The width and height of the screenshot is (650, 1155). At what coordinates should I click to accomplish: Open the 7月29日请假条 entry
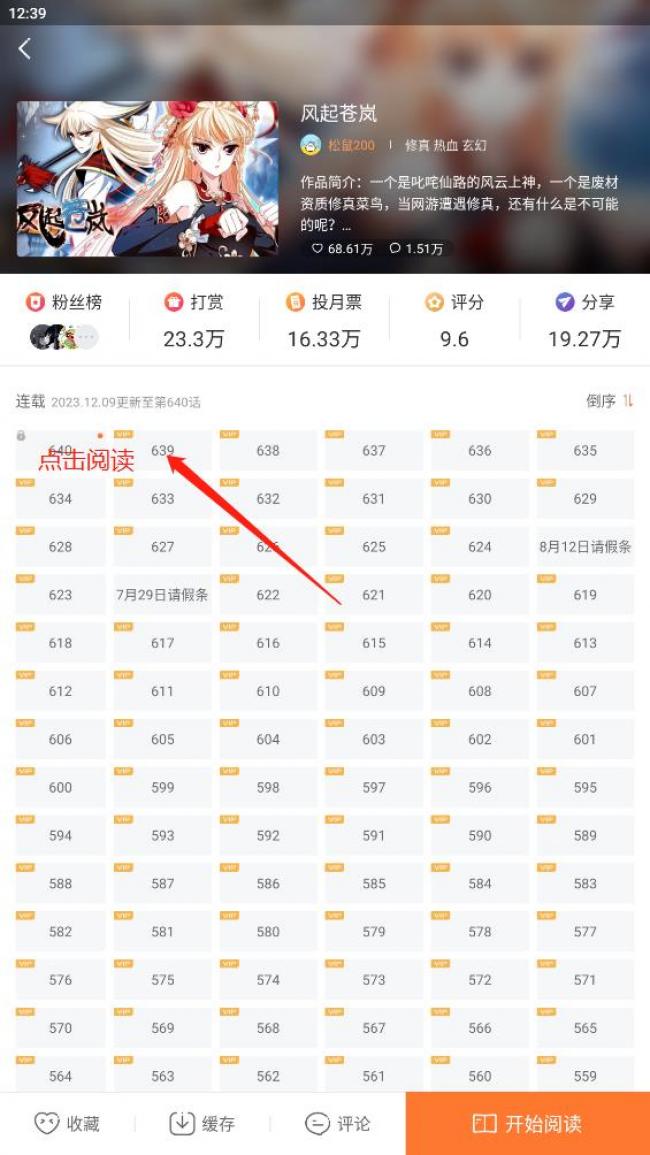click(x=163, y=595)
